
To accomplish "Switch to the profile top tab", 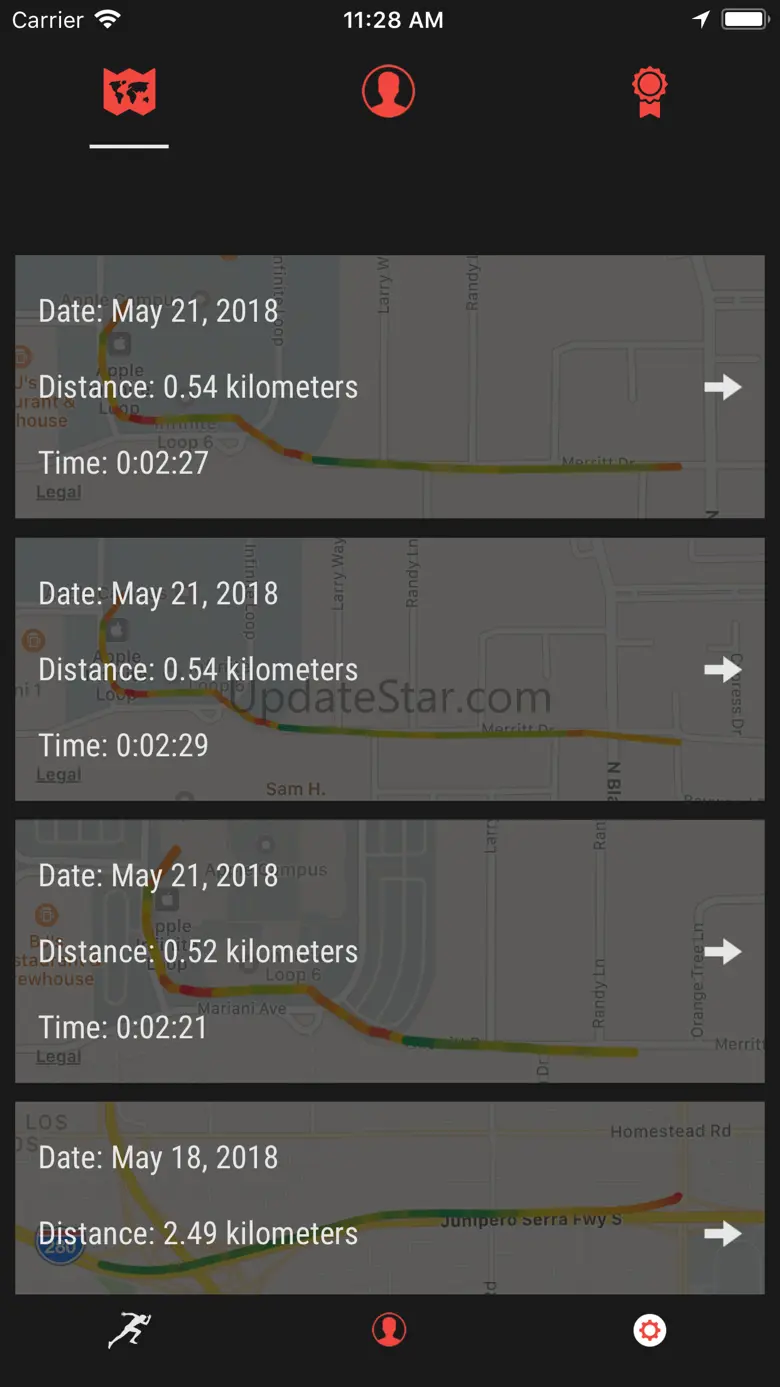I will (388, 92).
